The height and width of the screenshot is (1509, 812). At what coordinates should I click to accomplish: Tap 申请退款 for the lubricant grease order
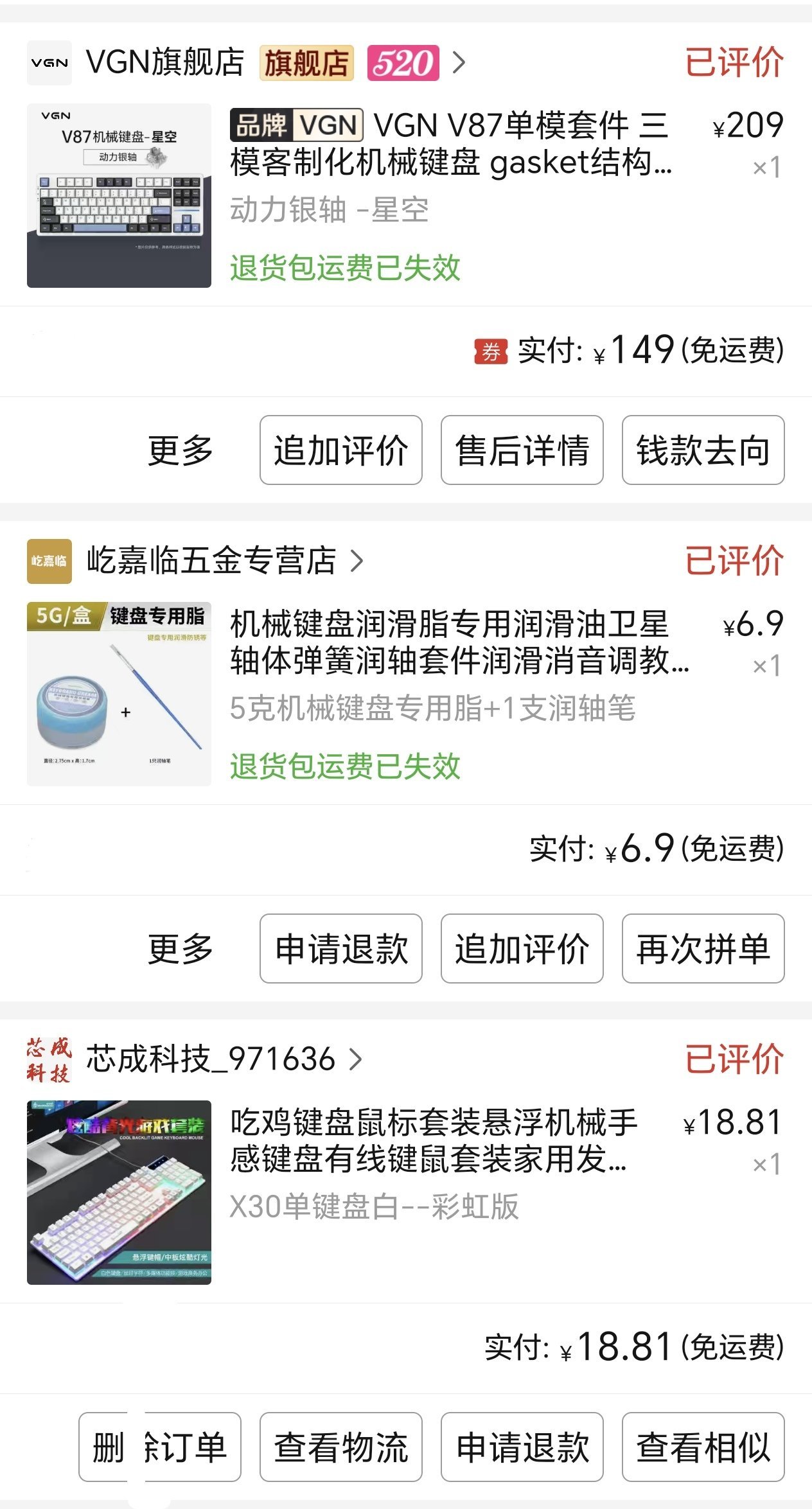(340, 949)
